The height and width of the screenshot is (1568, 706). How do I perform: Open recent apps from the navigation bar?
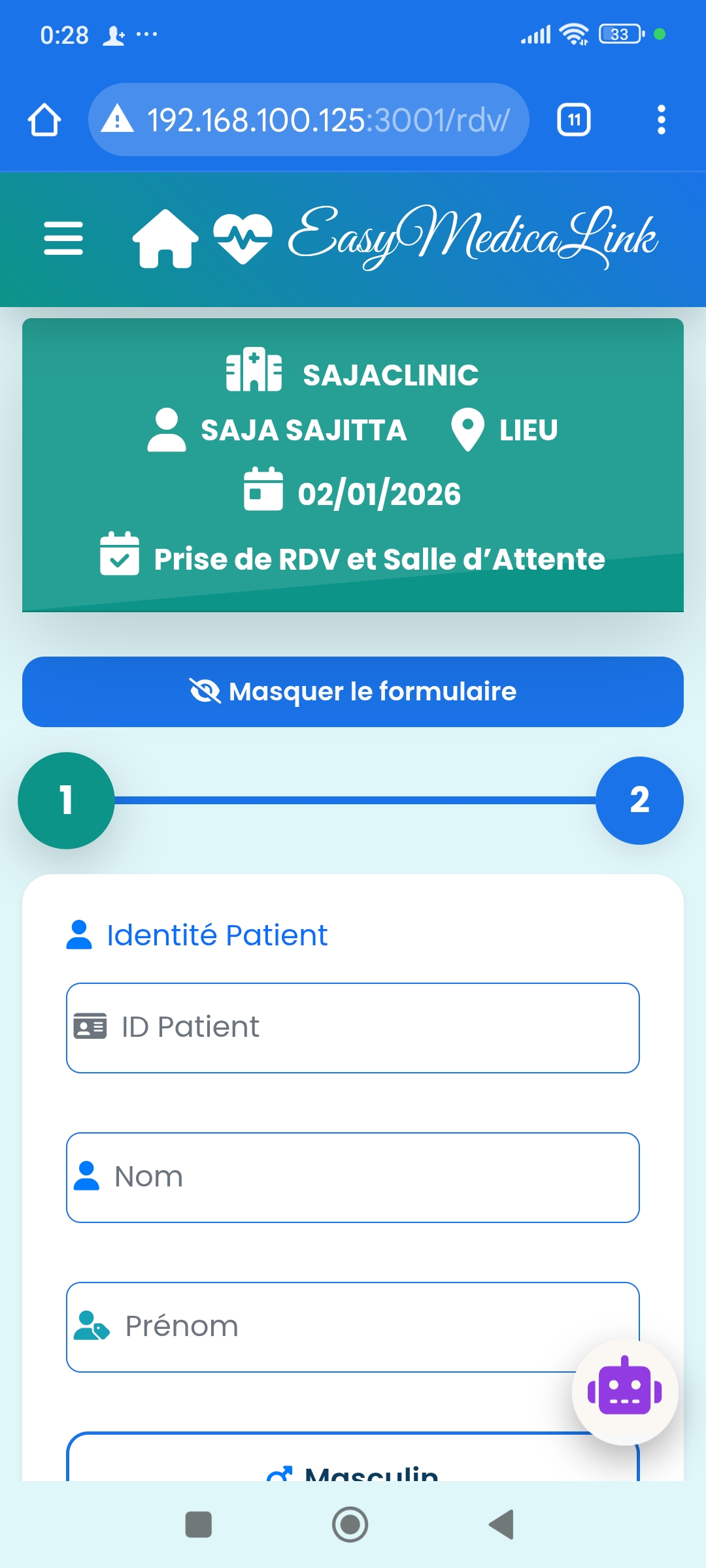pyautogui.click(x=199, y=1525)
